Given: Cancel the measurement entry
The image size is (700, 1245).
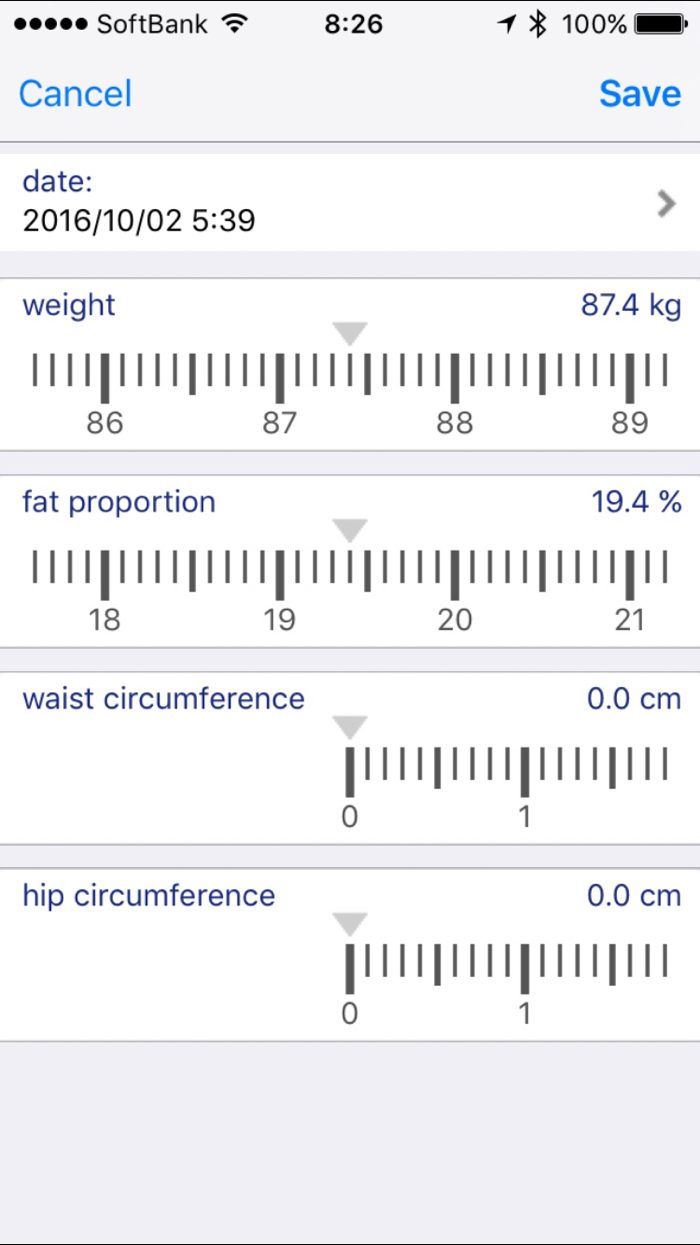Looking at the screenshot, I should [x=75, y=94].
